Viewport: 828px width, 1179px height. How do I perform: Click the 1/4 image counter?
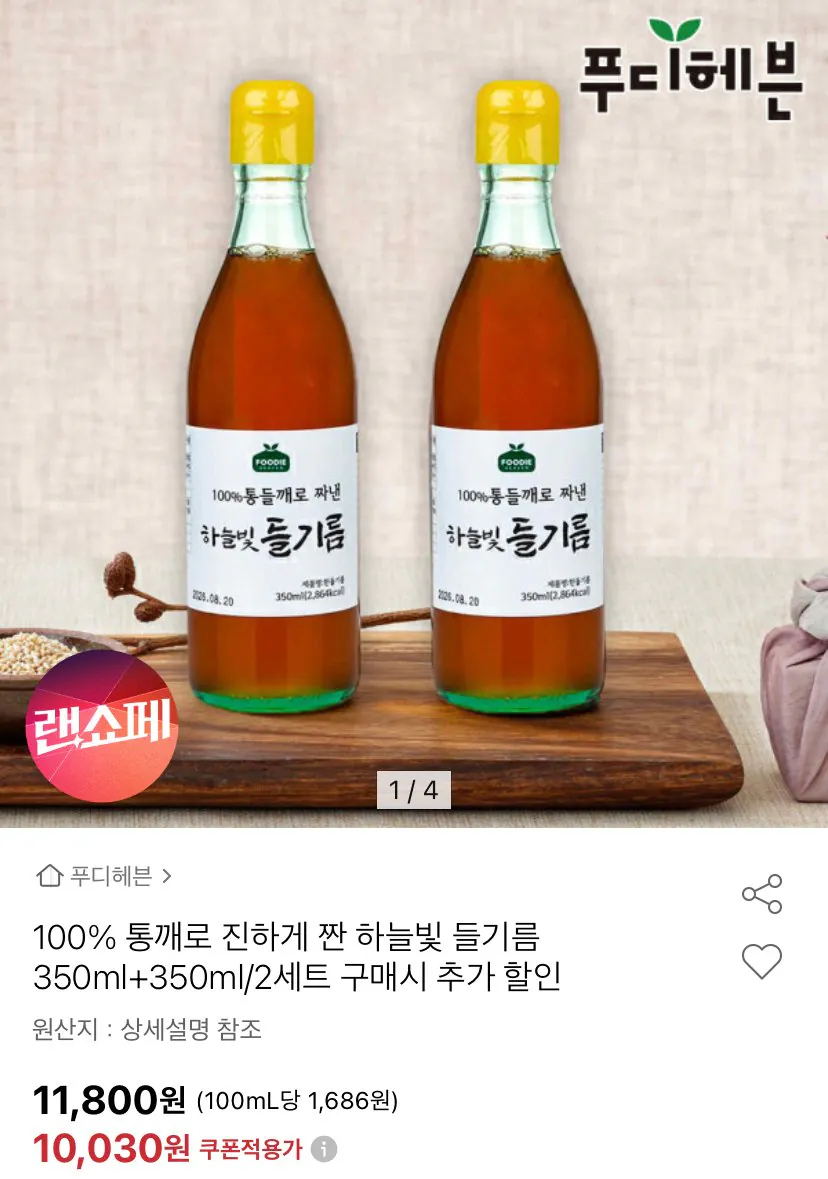[413, 790]
